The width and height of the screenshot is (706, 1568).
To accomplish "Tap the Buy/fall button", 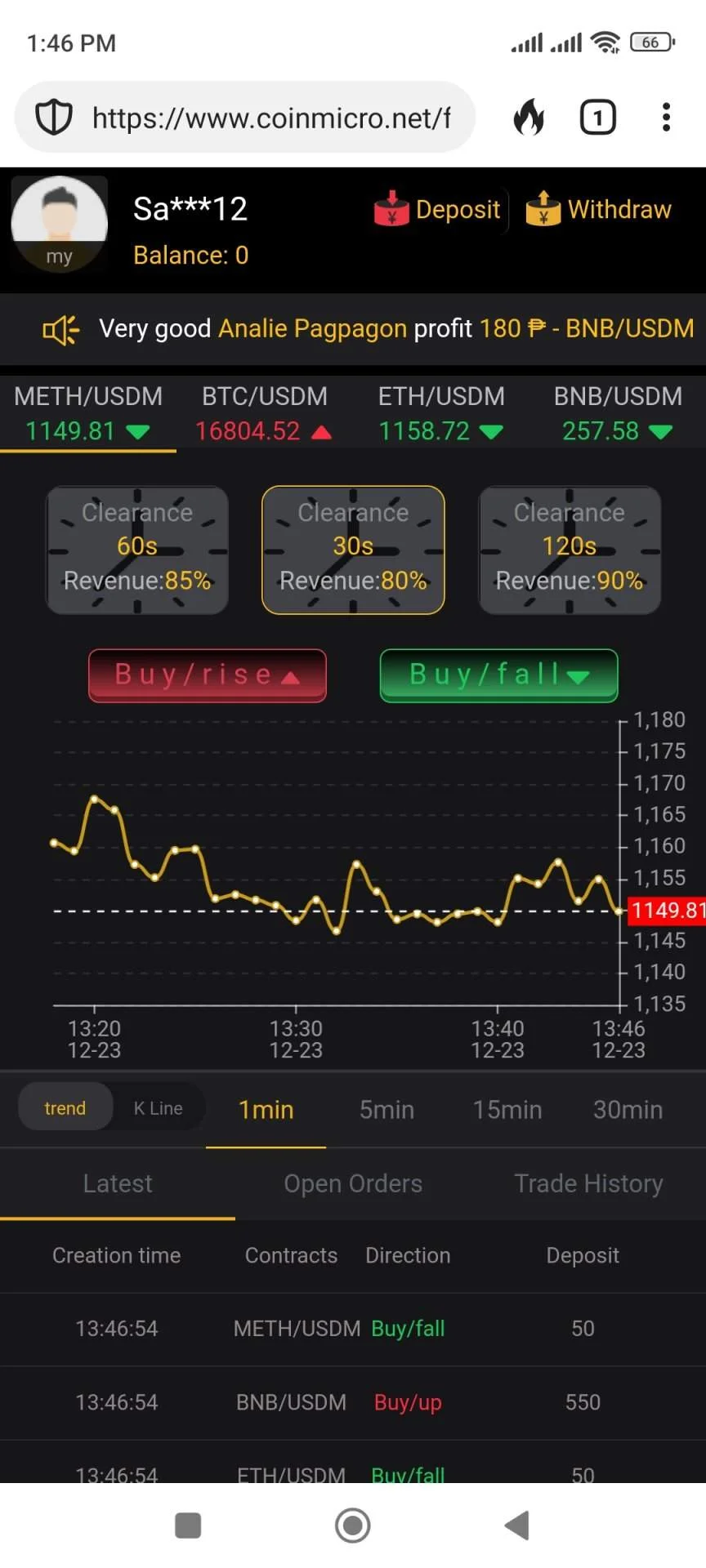I will [499, 675].
